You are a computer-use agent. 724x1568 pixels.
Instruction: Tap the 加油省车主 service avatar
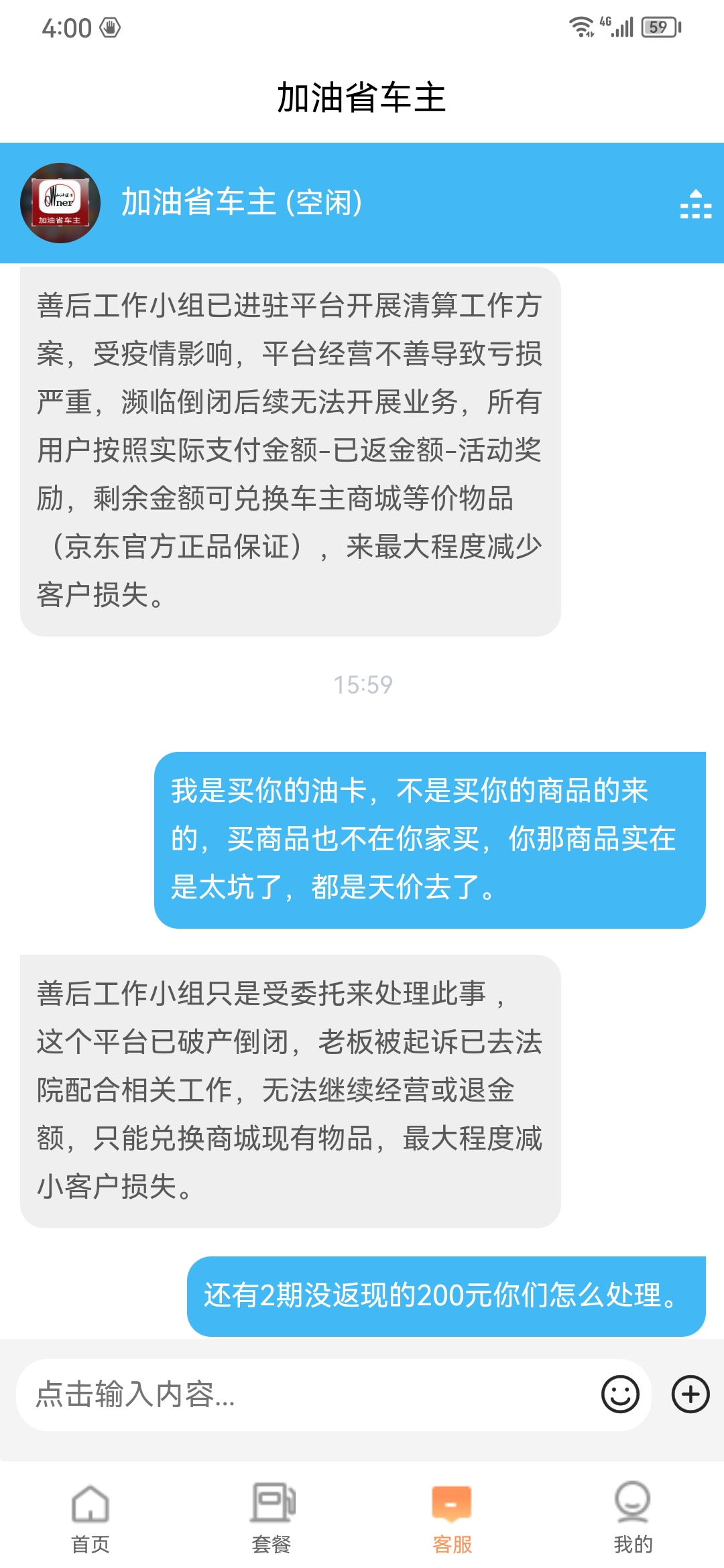[x=60, y=203]
